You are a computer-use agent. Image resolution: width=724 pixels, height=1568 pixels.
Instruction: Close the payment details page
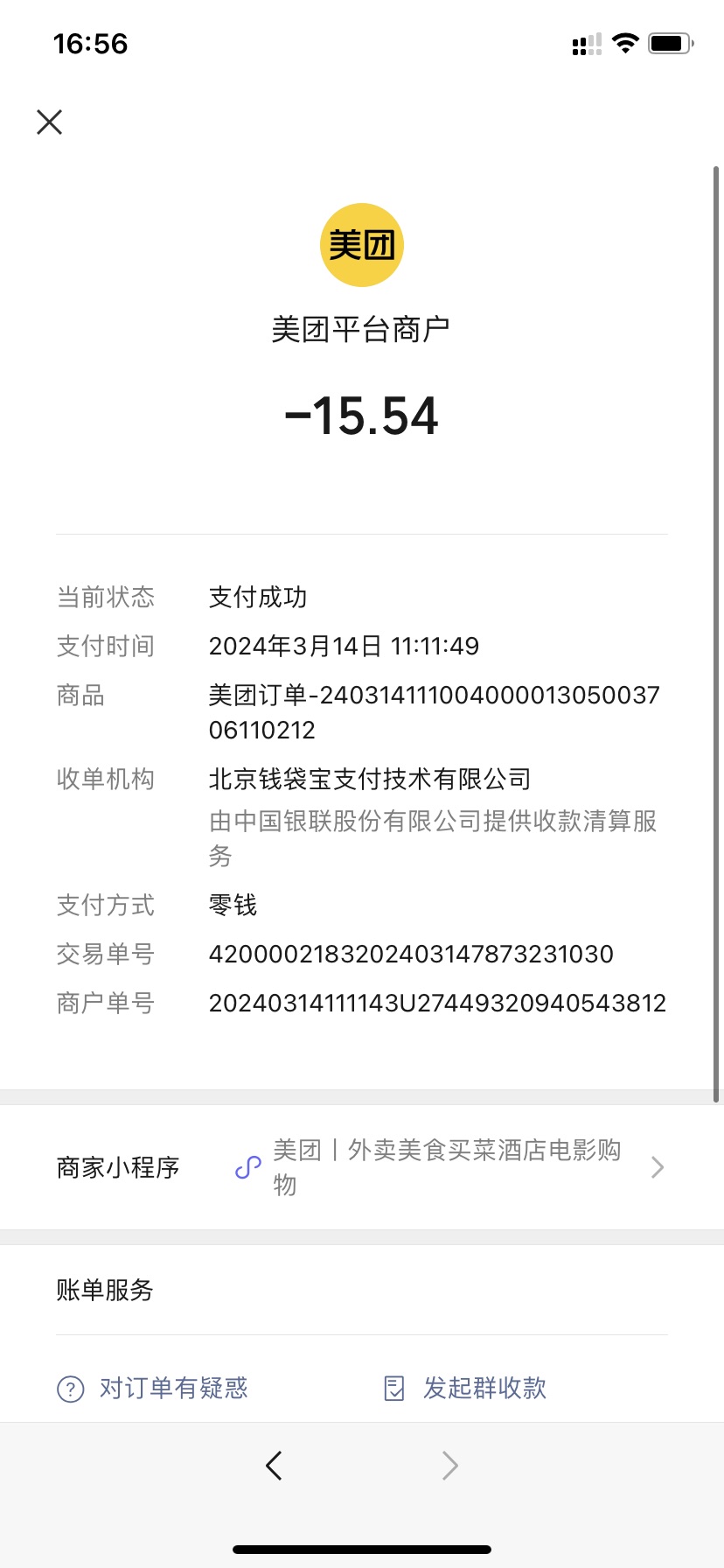(x=50, y=122)
